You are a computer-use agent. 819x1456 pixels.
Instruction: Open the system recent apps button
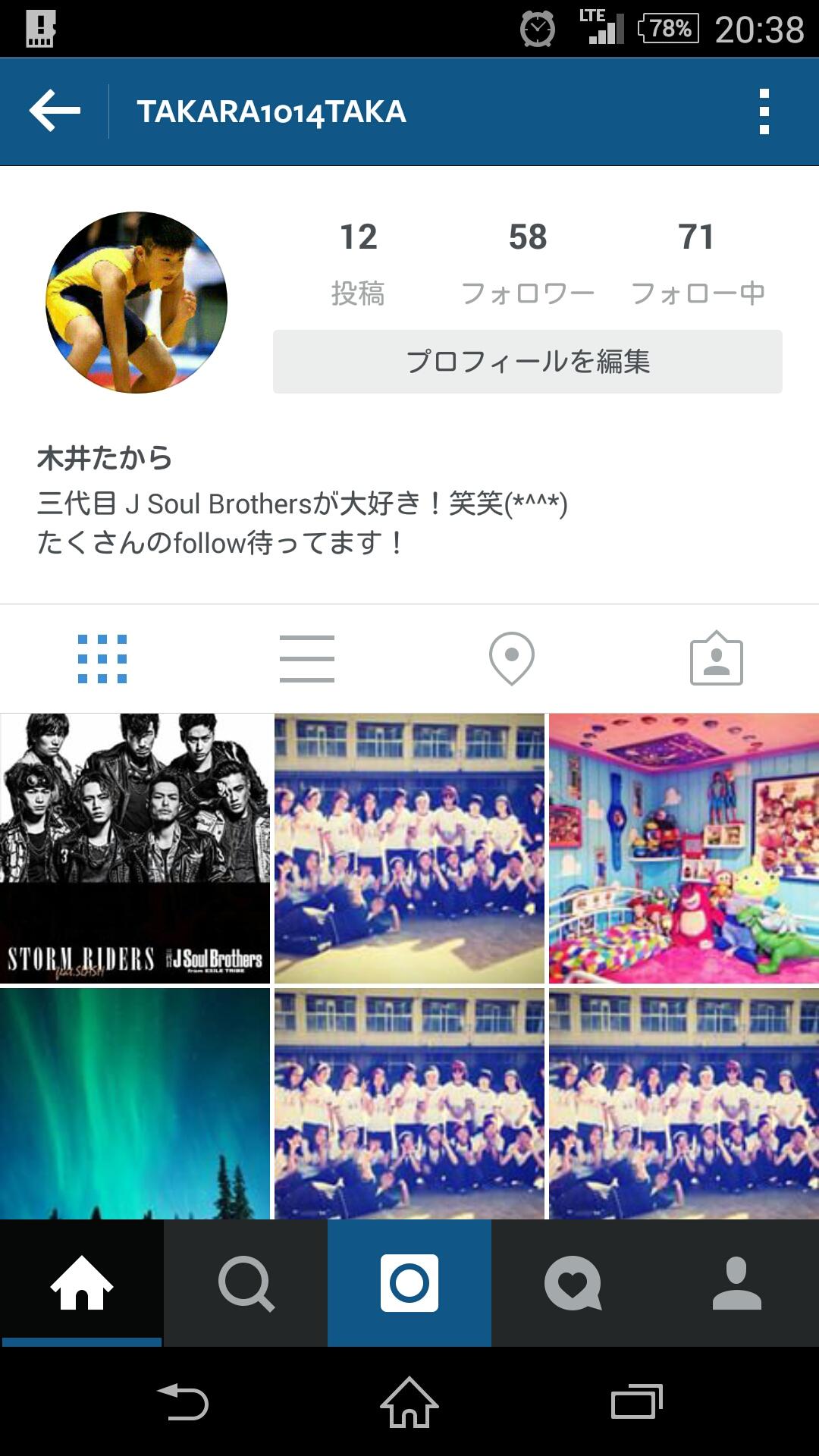(x=637, y=1403)
